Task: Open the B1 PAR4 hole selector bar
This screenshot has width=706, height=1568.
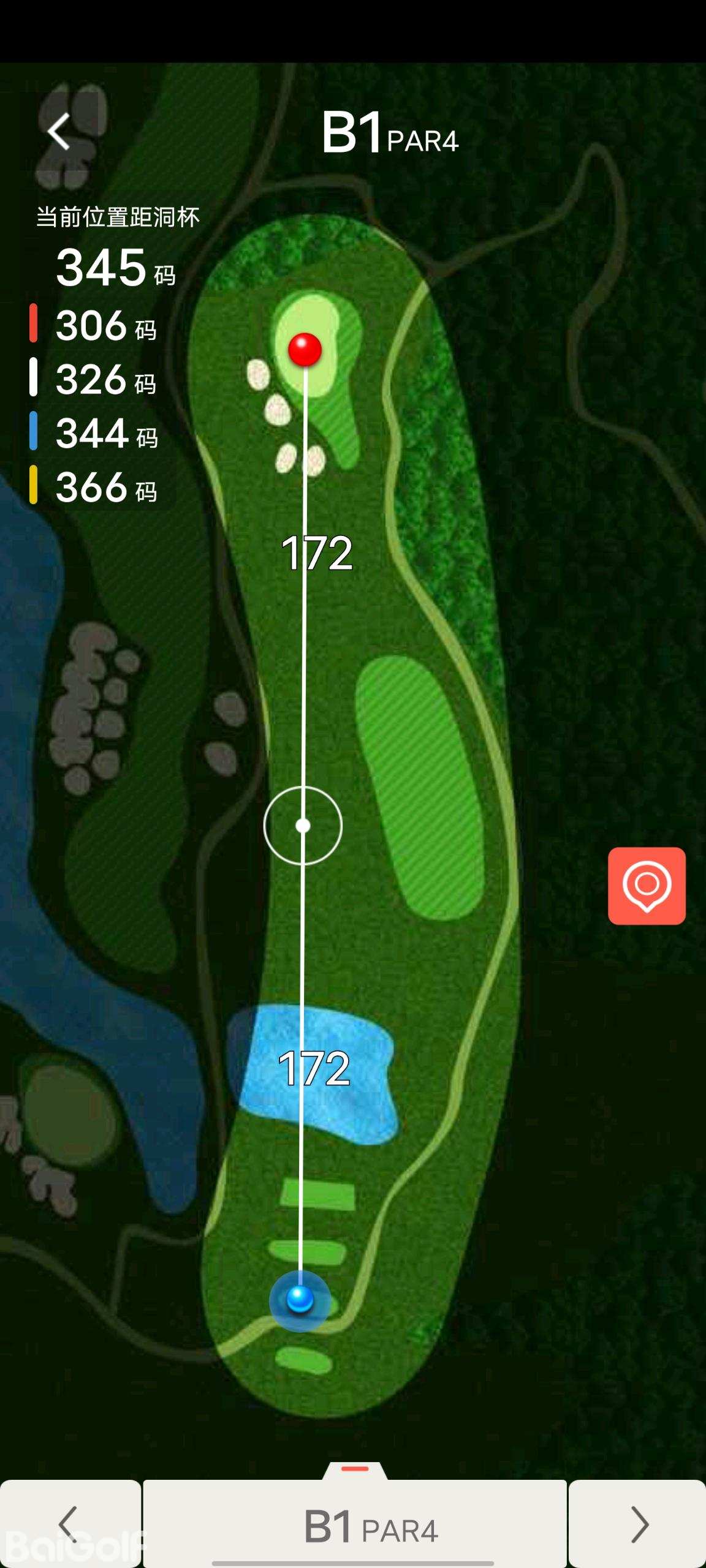Action: point(355,1523)
